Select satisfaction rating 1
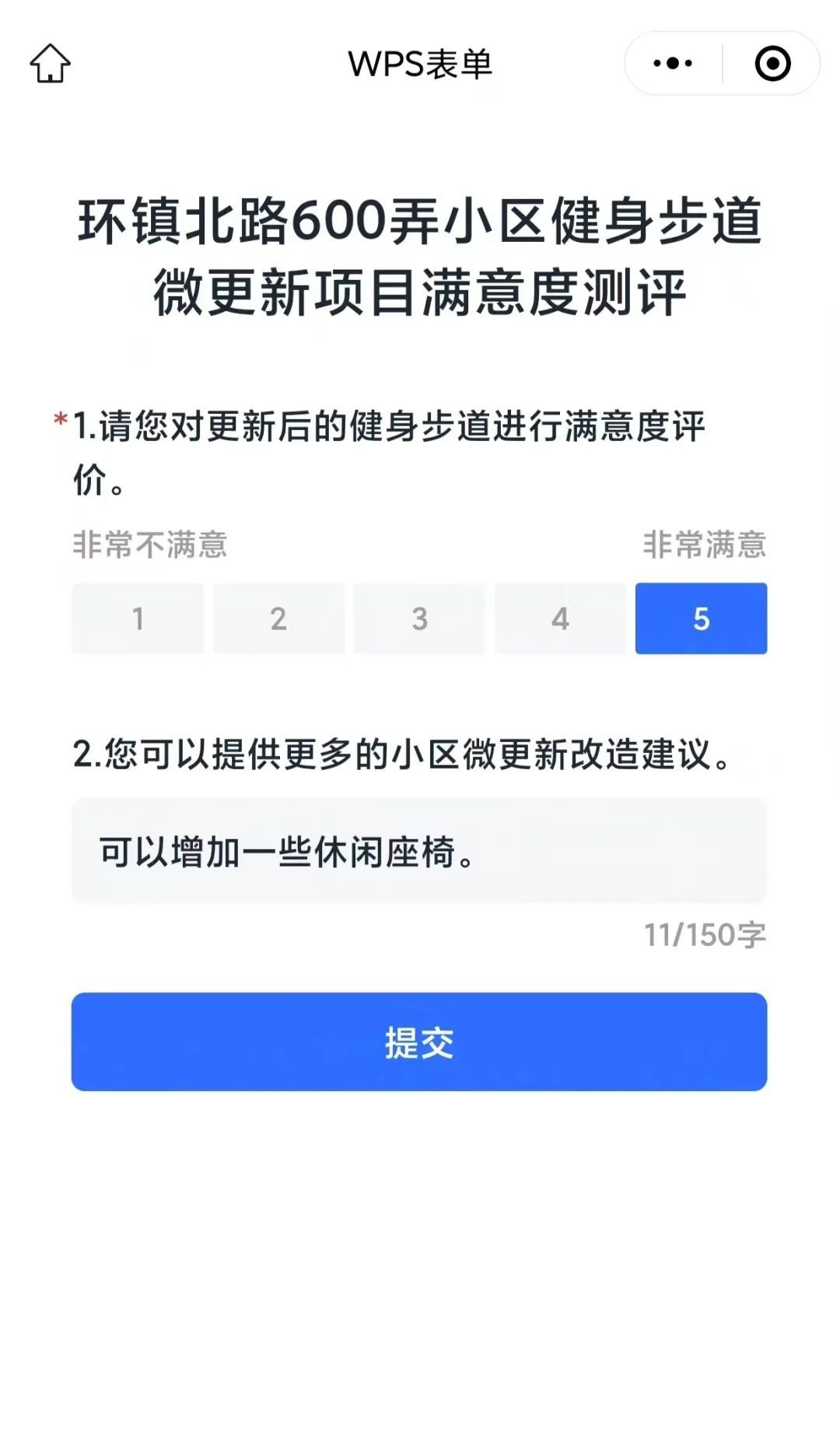This screenshot has height=1449, width=840. pyautogui.click(x=138, y=618)
